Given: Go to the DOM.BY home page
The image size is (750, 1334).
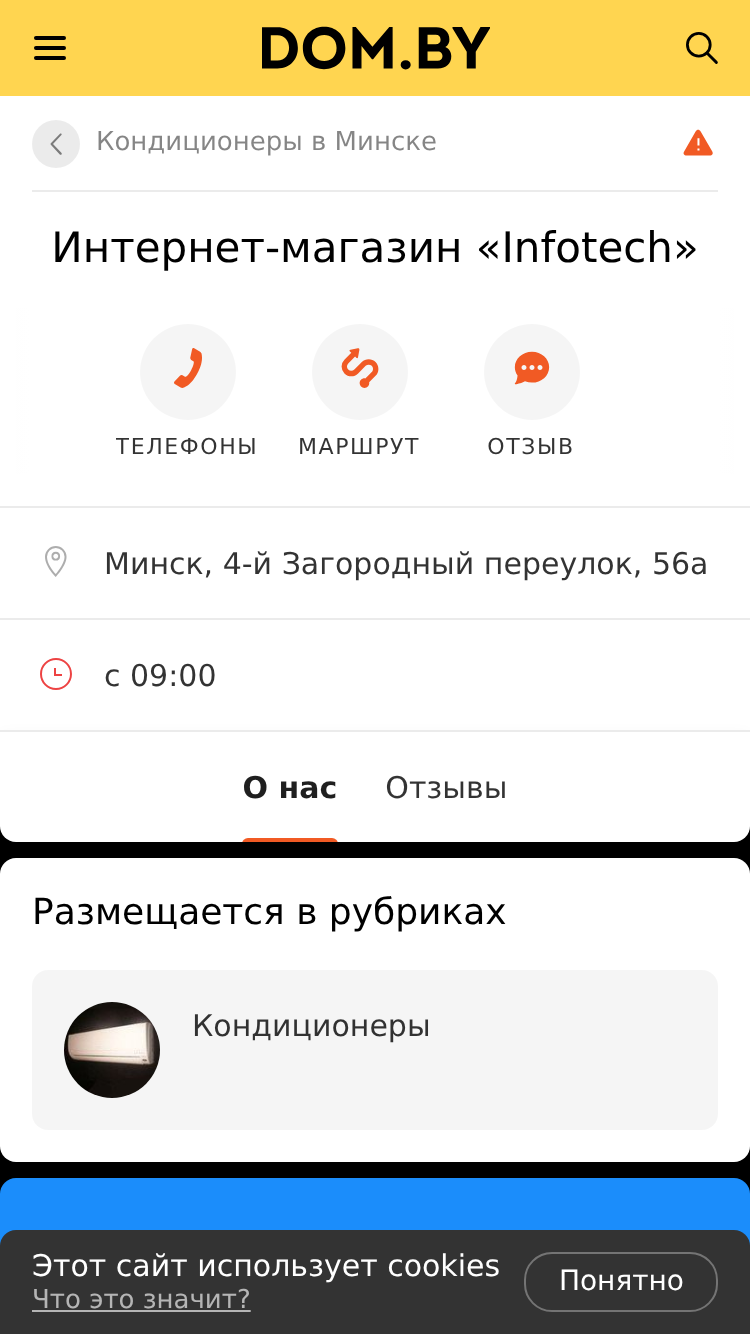Looking at the screenshot, I should coord(375,48).
